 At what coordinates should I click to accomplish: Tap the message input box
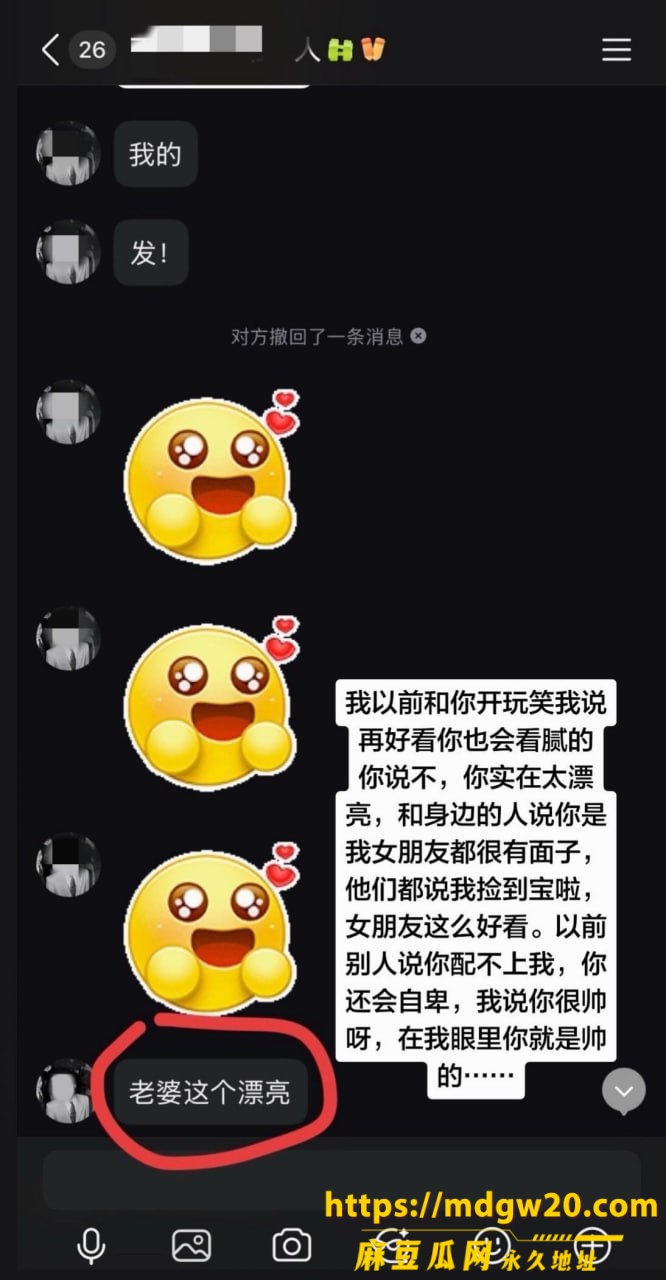click(341, 1180)
